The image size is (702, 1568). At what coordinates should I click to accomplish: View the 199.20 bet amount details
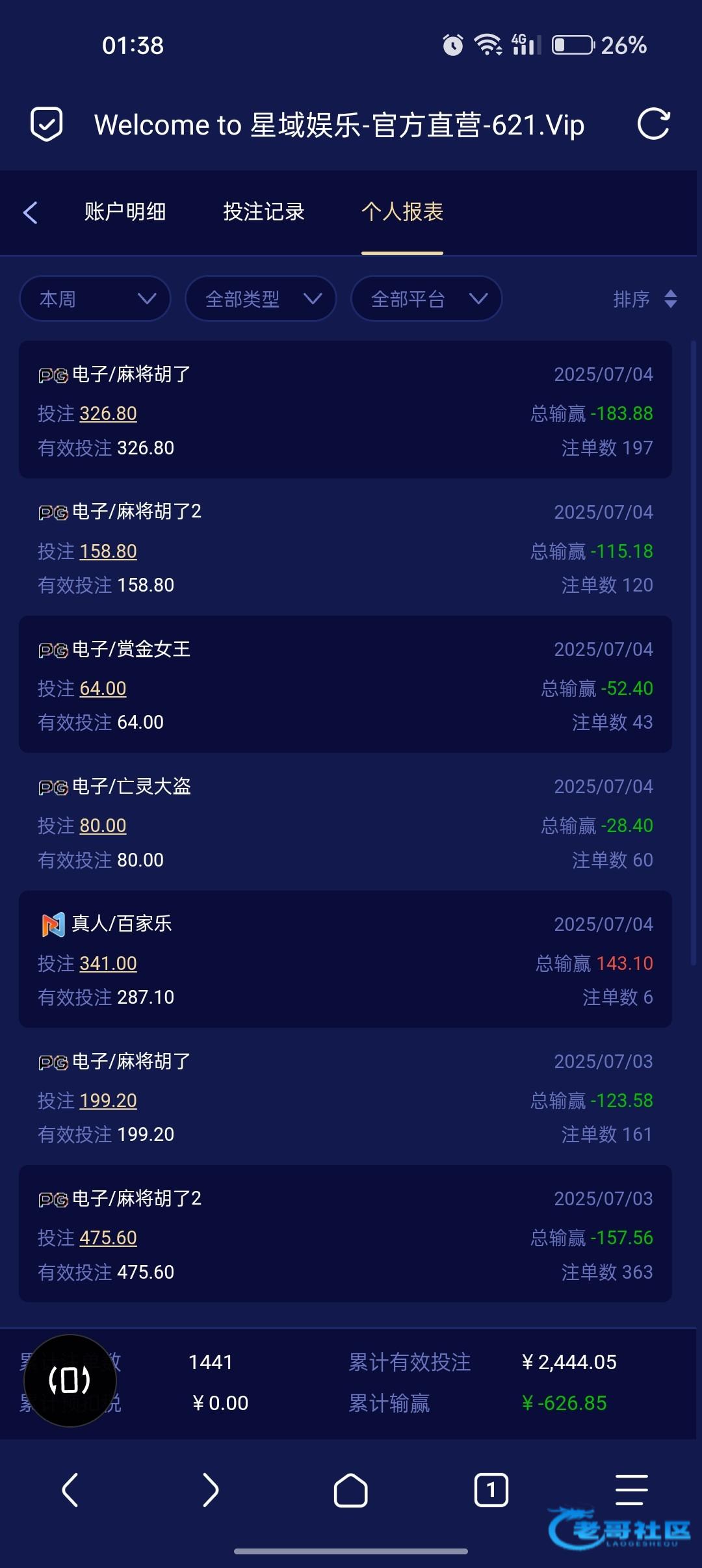(x=108, y=1101)
